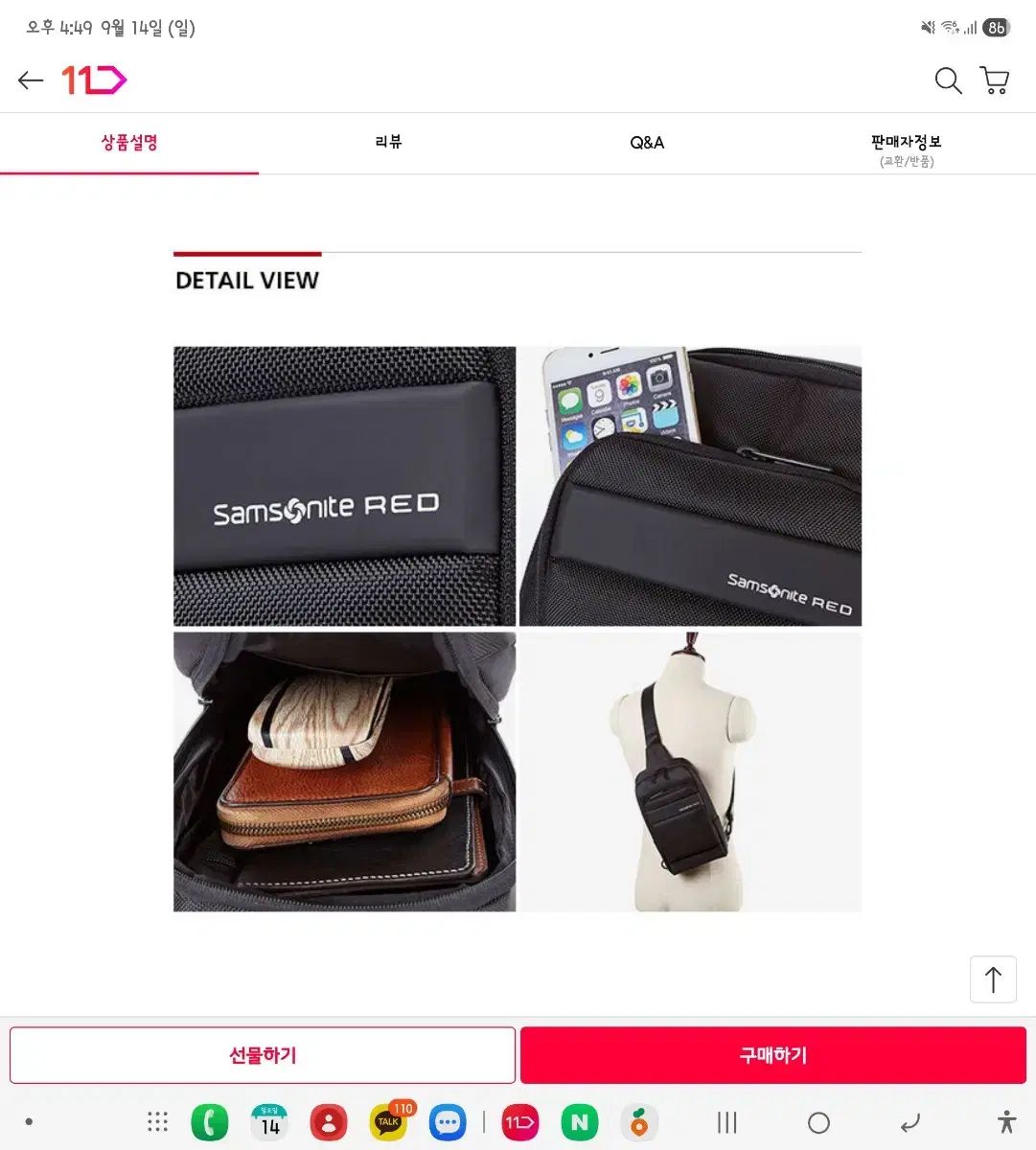Tap the system home button
Screen dimensions: 1036x1150
tap(818, 1122)
